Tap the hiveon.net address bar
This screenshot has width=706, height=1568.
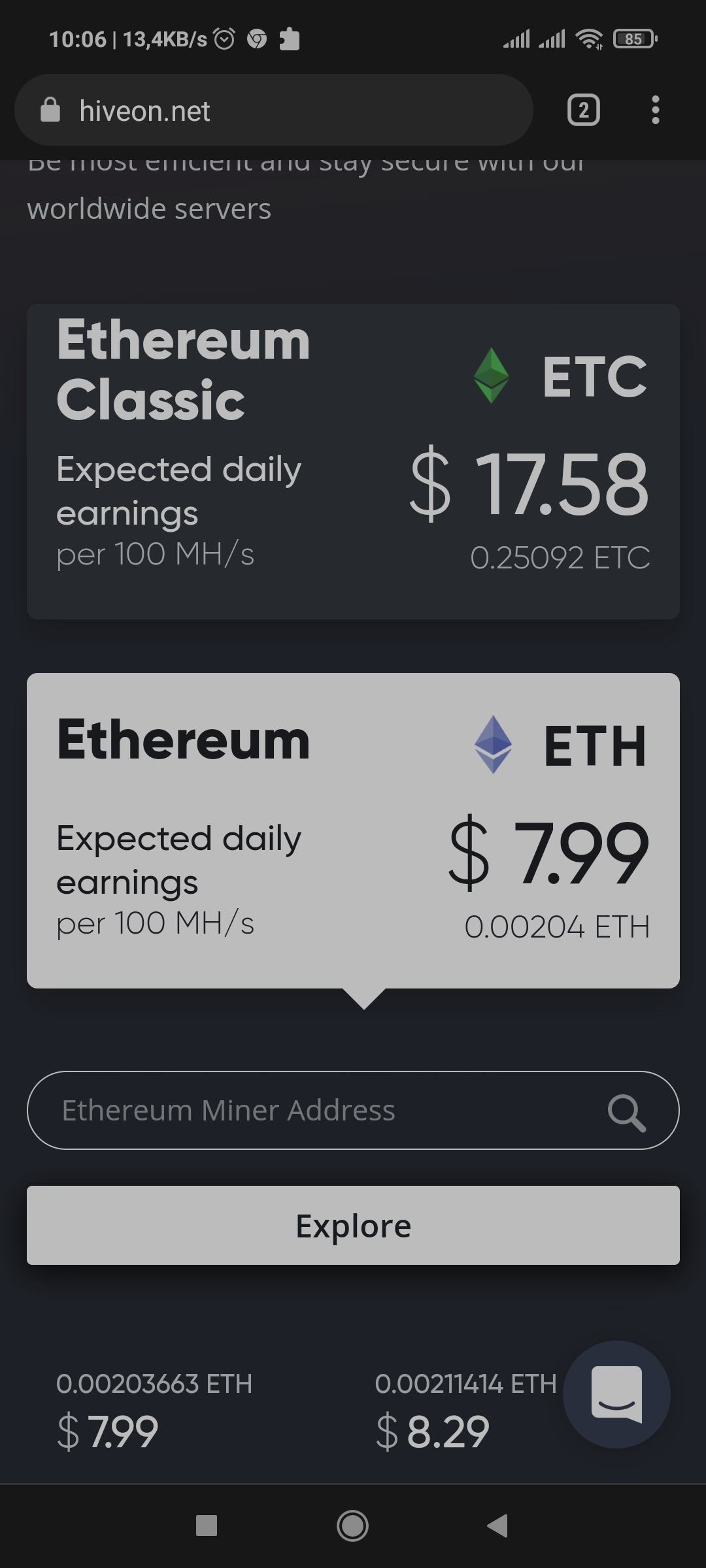[273, 110]
